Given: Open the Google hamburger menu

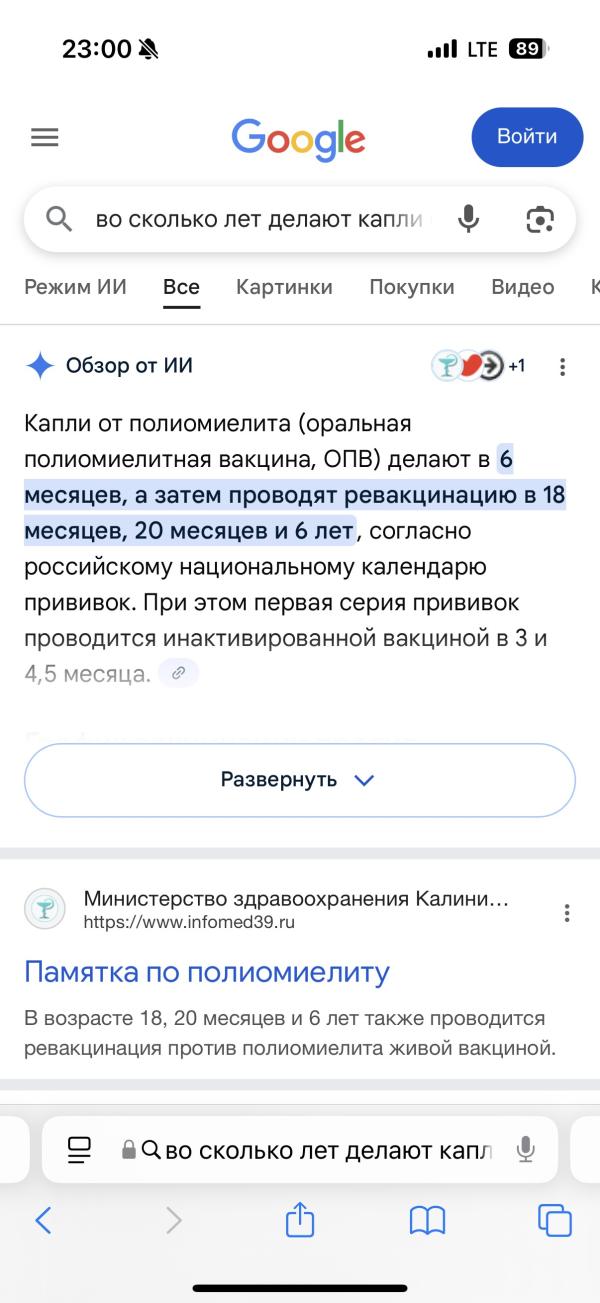Looking at the screenshot, I should coord(45,138).
